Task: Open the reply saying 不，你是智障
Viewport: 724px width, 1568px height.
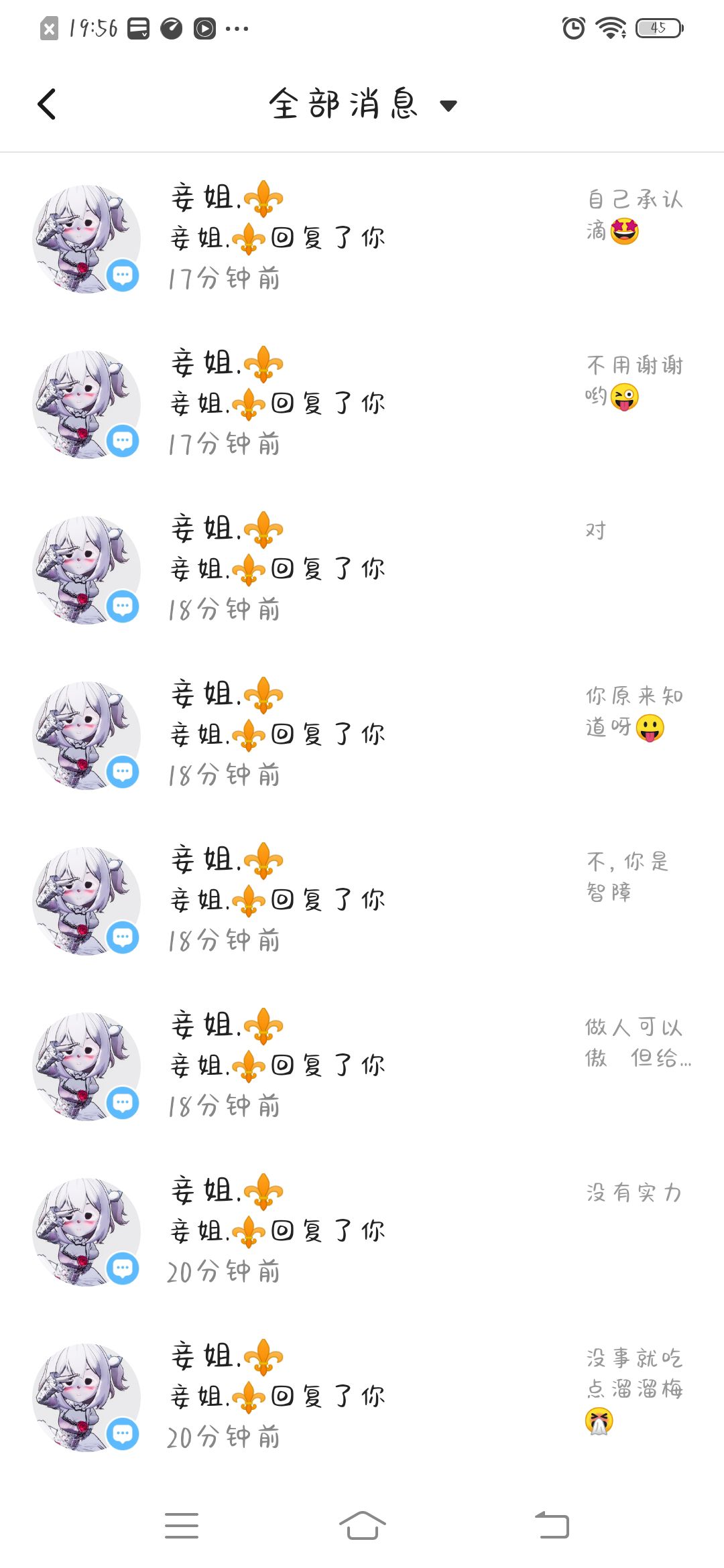Action: point(362,901)
